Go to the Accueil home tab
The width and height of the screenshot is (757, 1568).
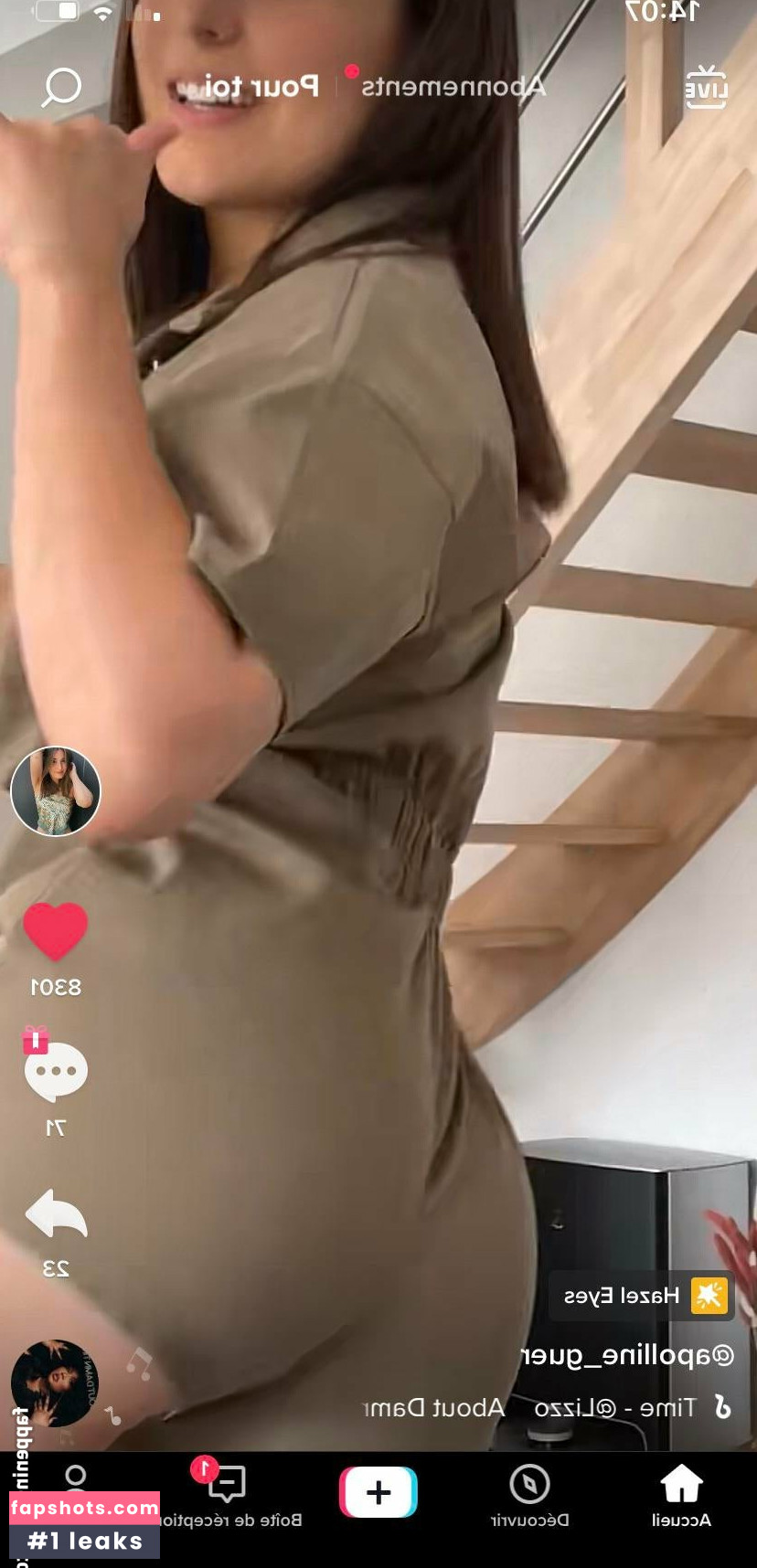click(x=681, y=1495)
